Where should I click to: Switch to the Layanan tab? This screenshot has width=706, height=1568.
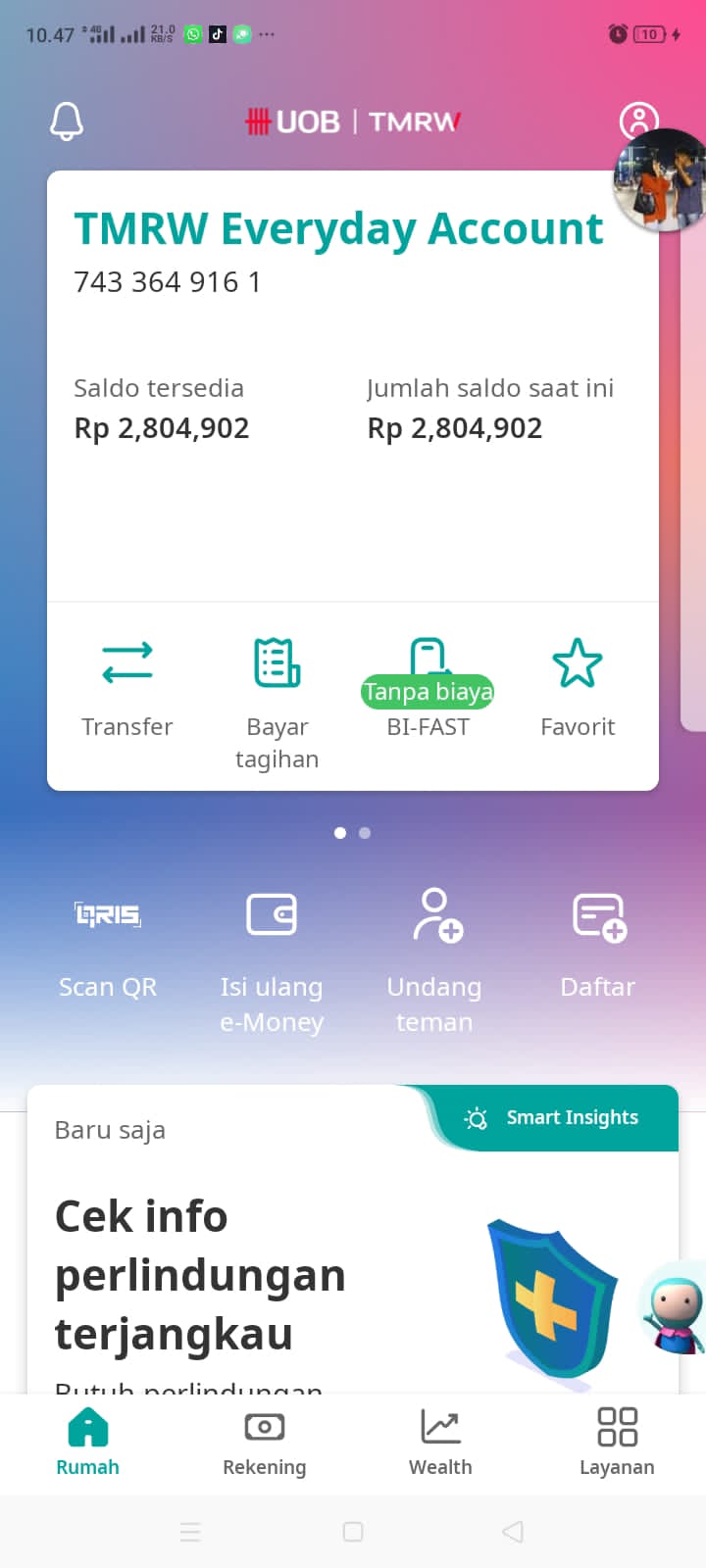point(617,1443)
